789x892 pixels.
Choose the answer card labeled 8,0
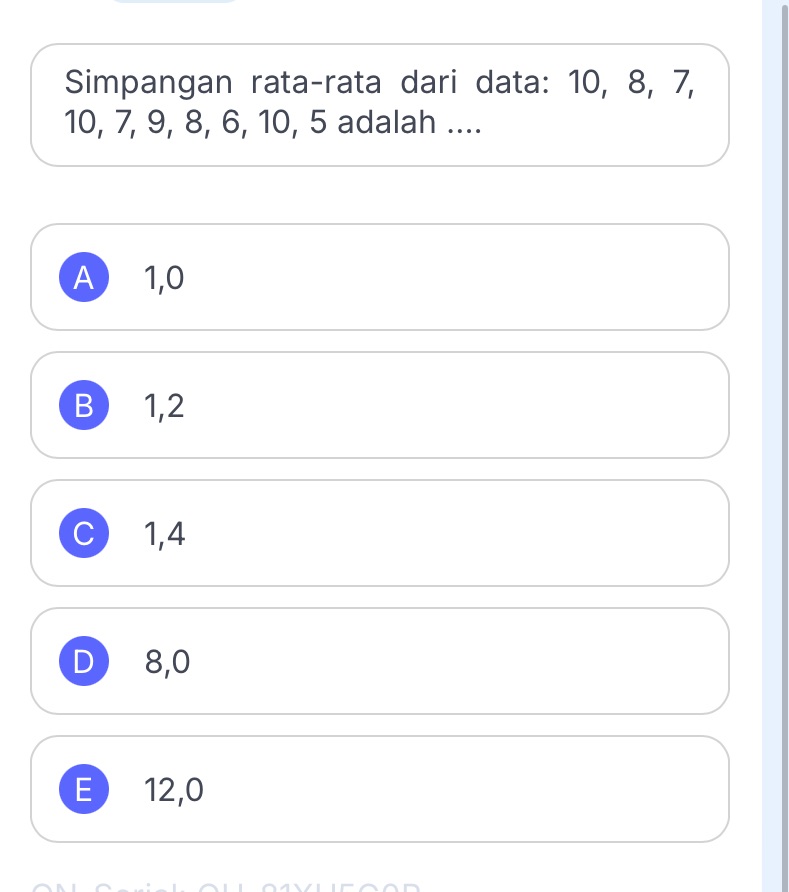pyautogui.click(x=380, y=661)
